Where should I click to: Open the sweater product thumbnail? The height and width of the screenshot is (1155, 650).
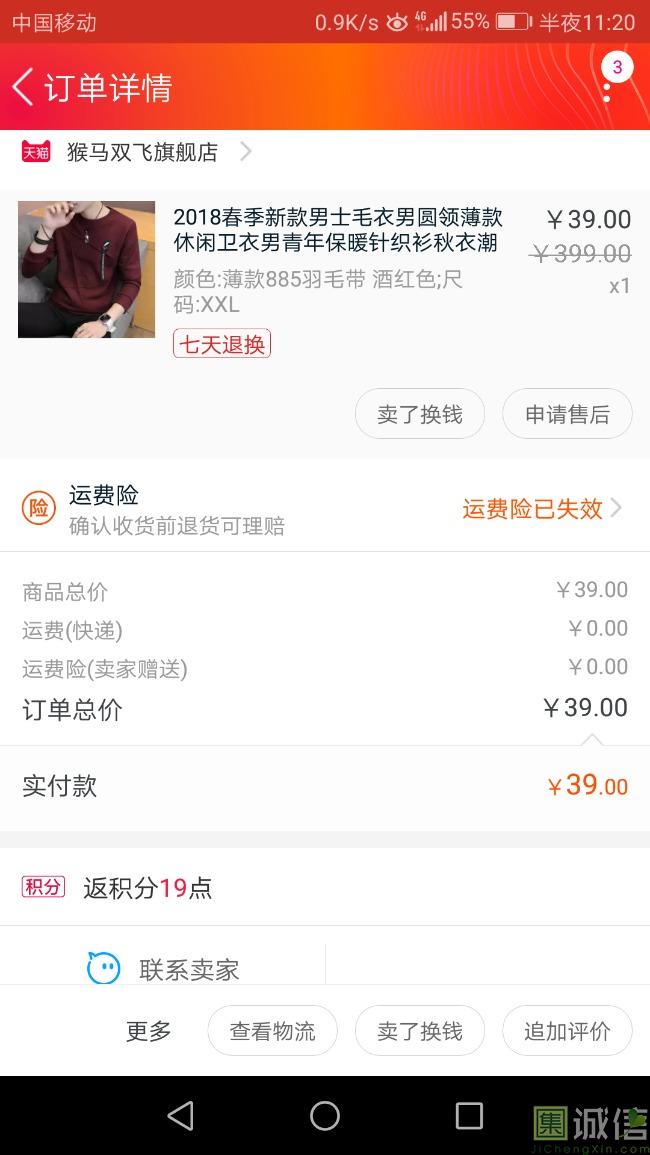pos(86,269)
